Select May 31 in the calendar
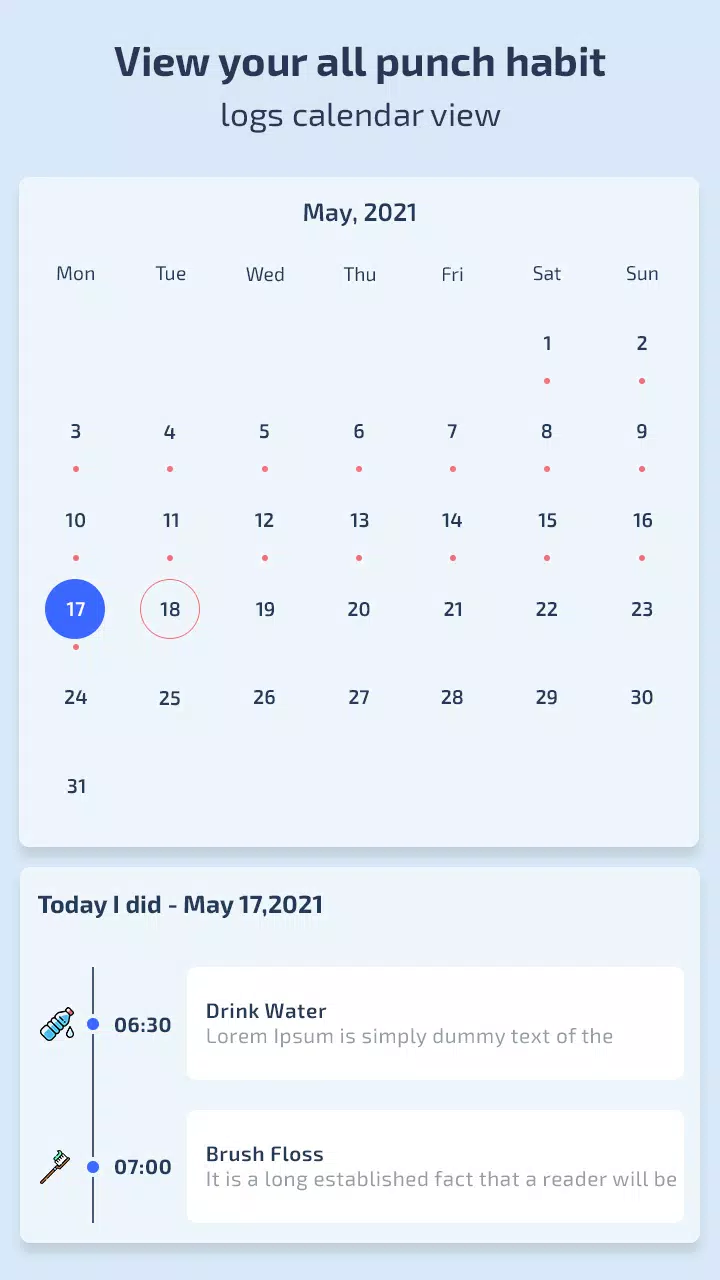 76,786
